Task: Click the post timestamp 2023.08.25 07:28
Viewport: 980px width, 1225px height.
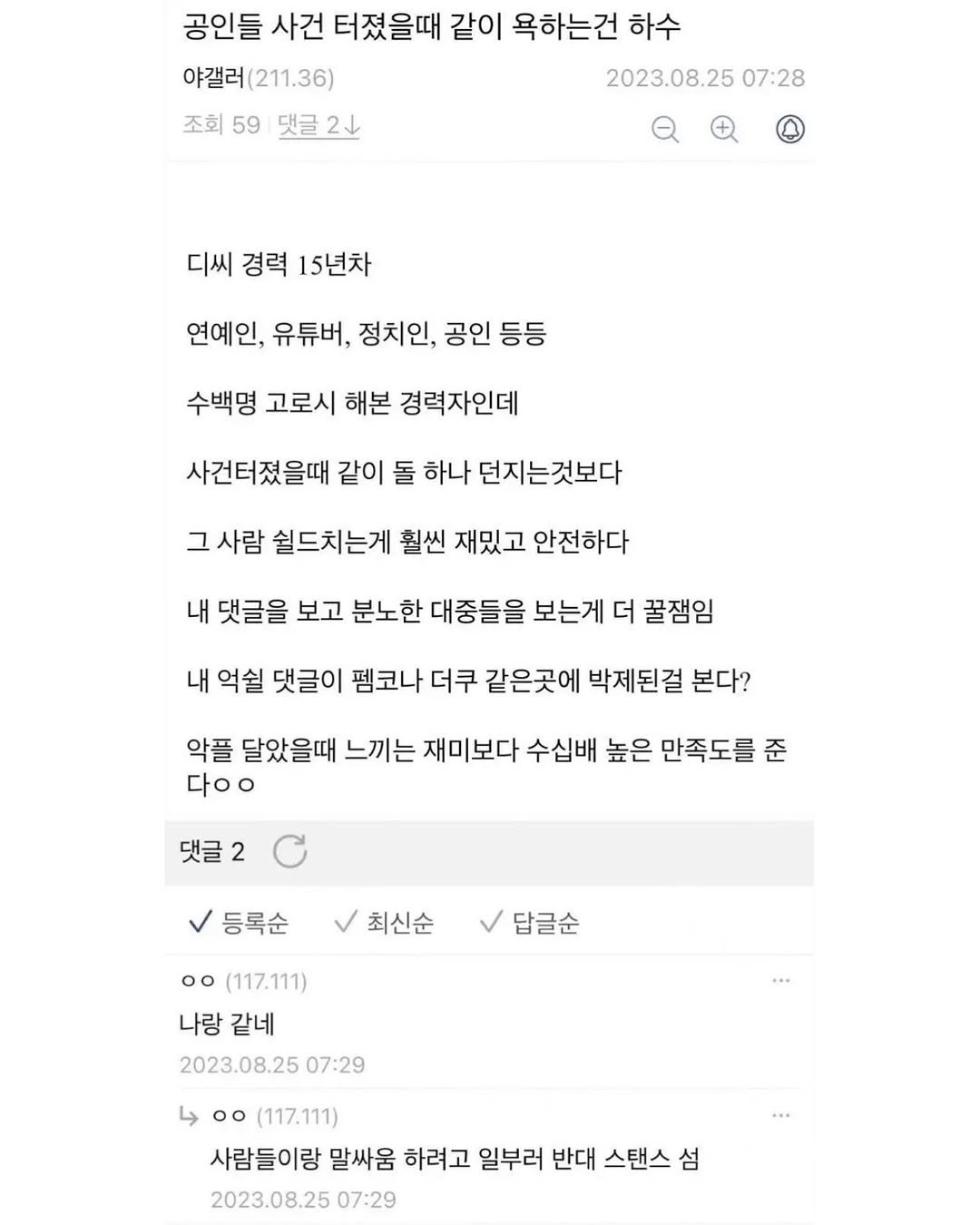Action: coord(704,79)
